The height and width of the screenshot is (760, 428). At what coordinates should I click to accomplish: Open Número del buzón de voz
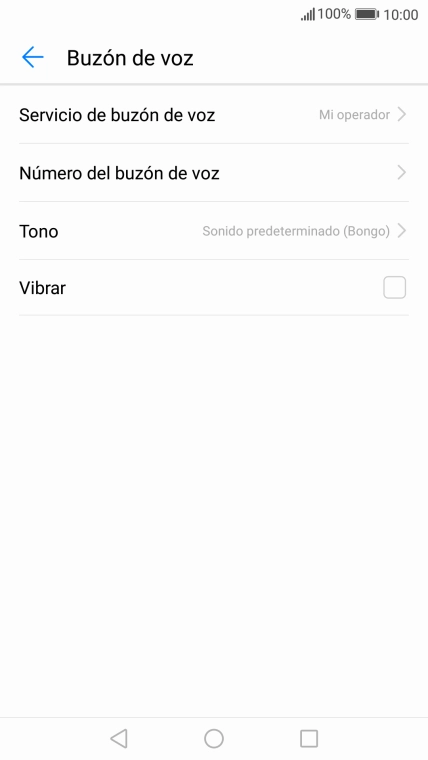click(214, 173)
